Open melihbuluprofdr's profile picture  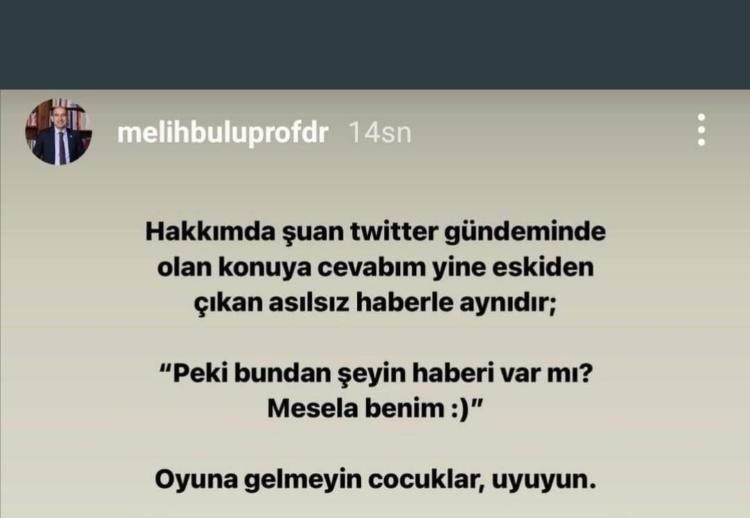pos(57,132)
